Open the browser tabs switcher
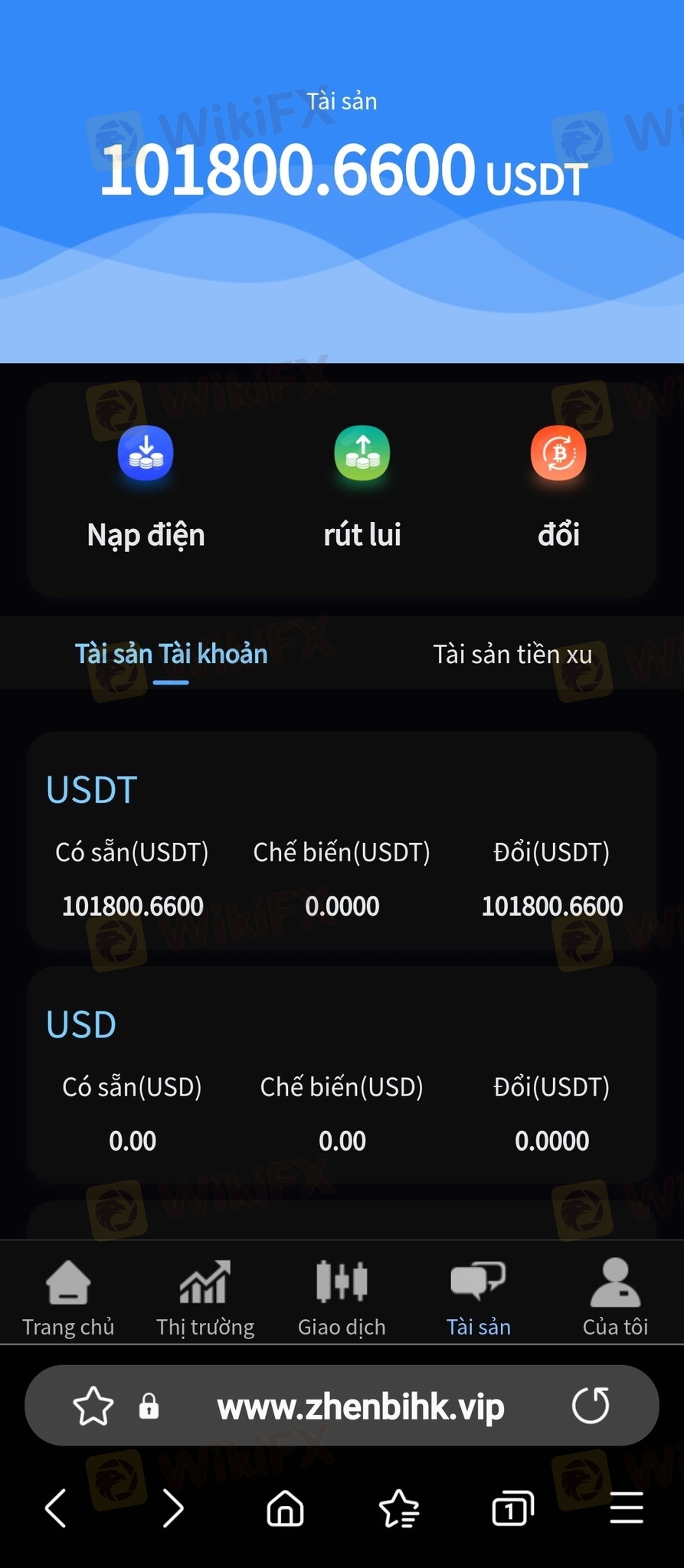 tap(512, 1509)
